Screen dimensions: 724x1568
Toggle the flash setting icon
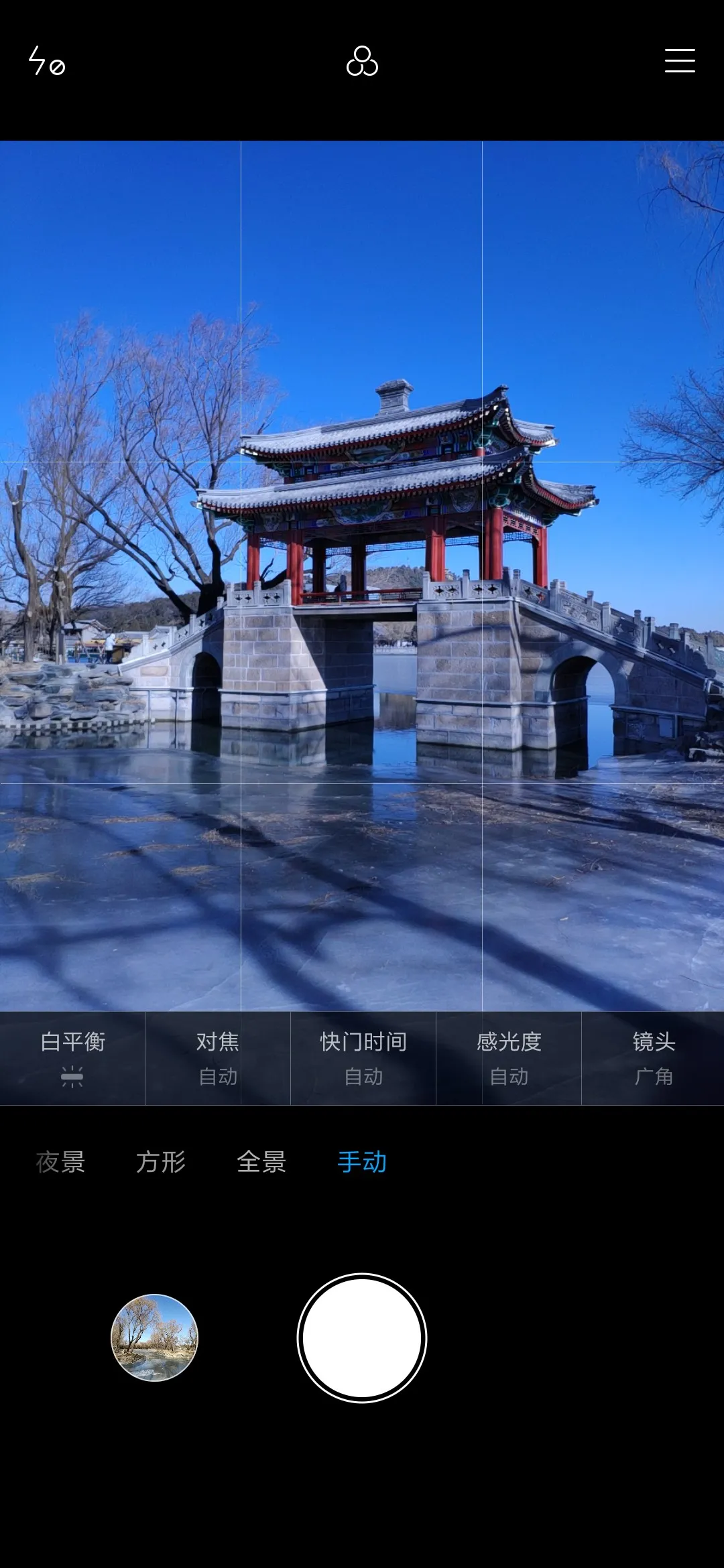coord(46,61)
